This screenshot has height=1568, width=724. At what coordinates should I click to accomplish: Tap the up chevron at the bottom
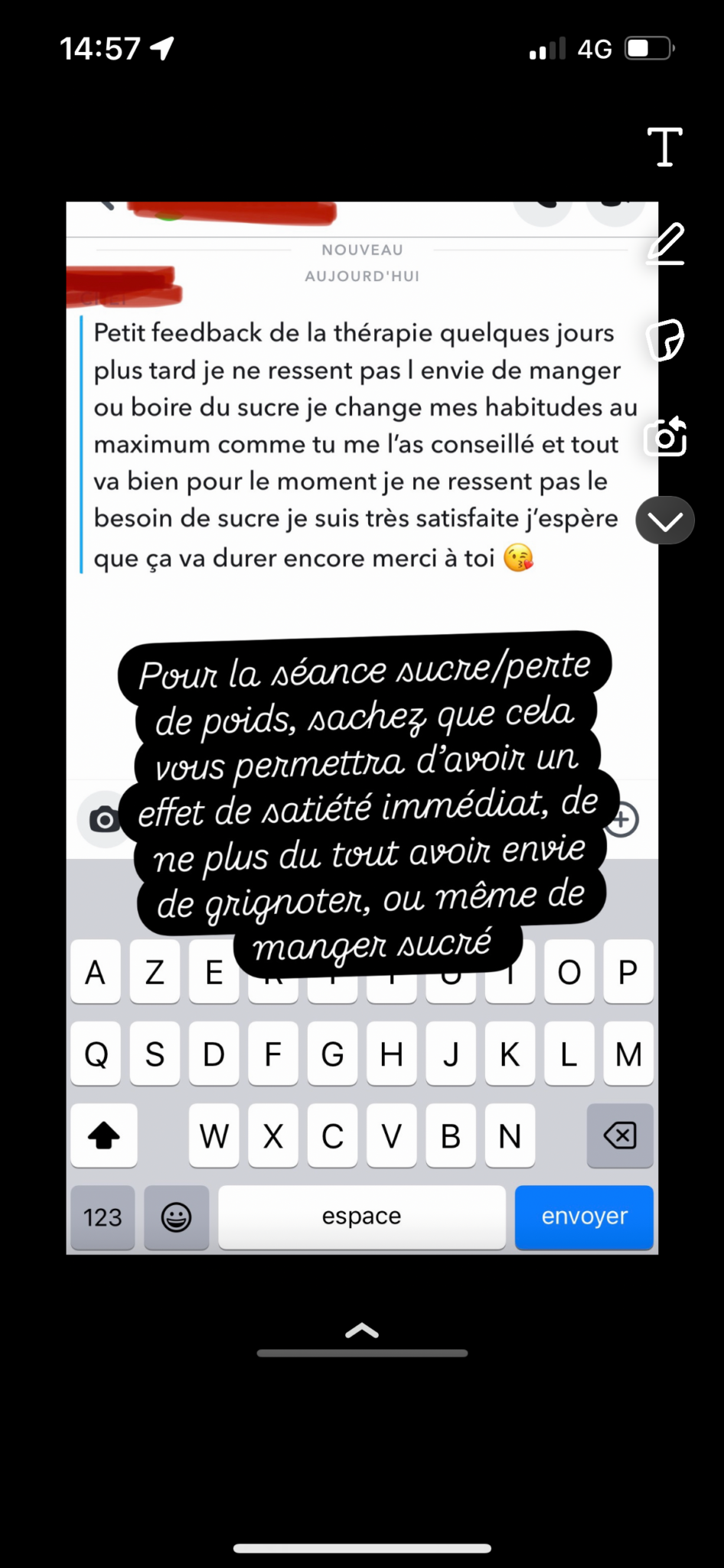[362, 1331]
